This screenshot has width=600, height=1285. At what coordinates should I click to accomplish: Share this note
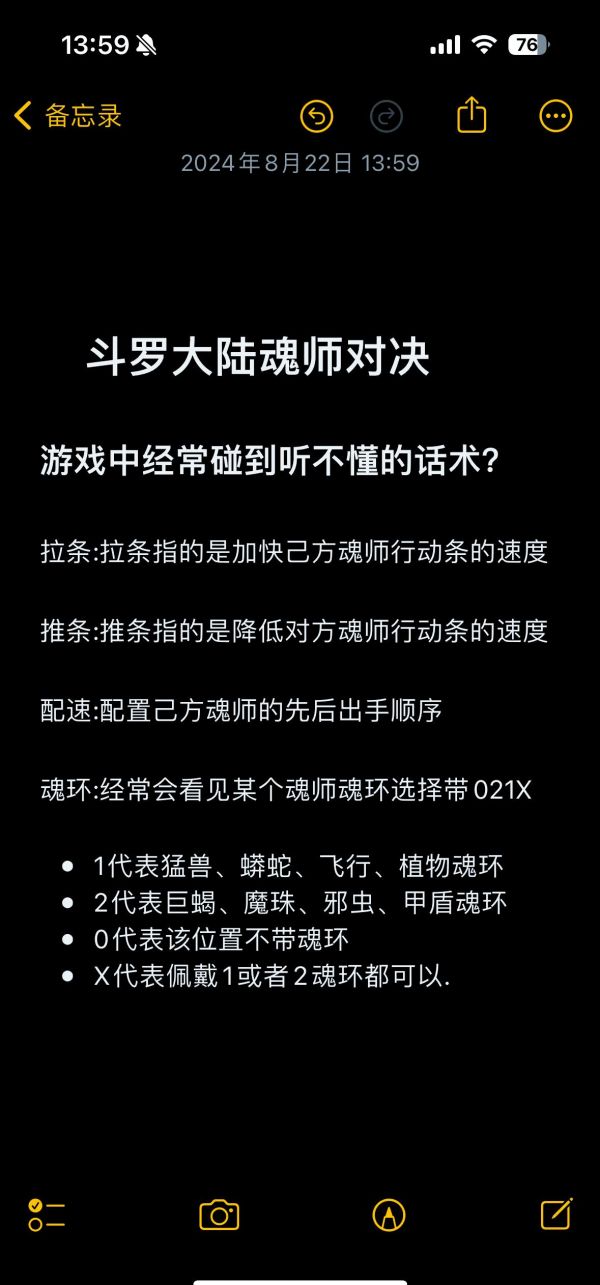coord(471,116)
